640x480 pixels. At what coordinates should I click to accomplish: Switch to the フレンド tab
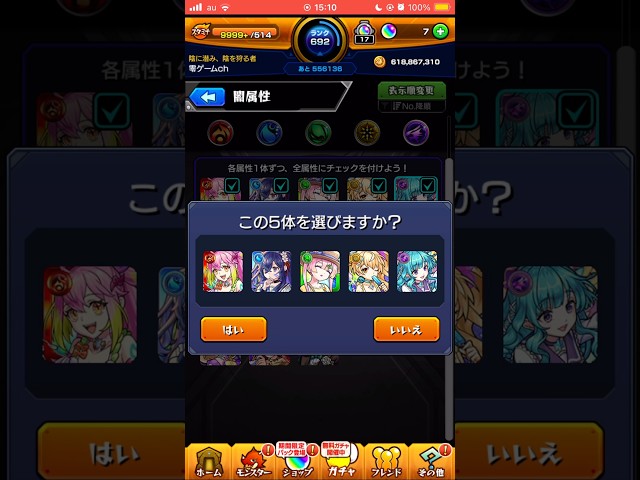click(x=387, y=460)
